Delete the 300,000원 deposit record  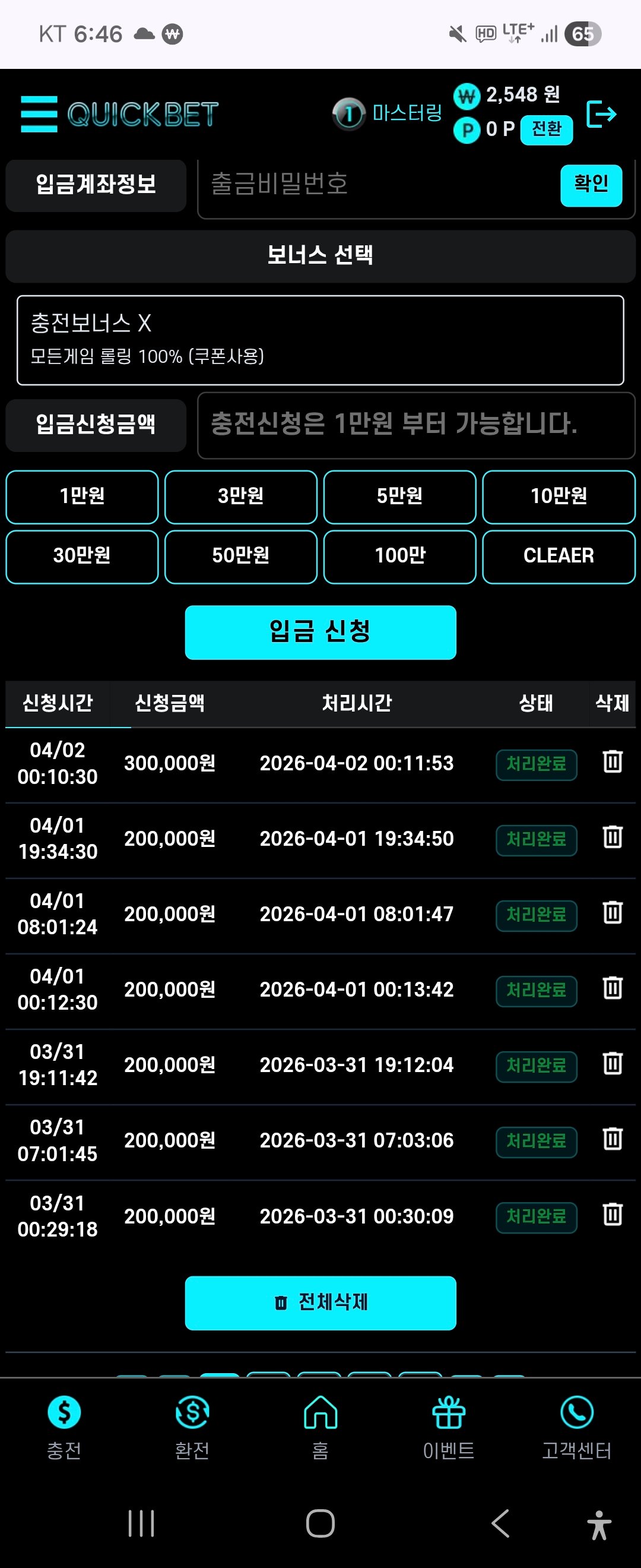(612, 762)
